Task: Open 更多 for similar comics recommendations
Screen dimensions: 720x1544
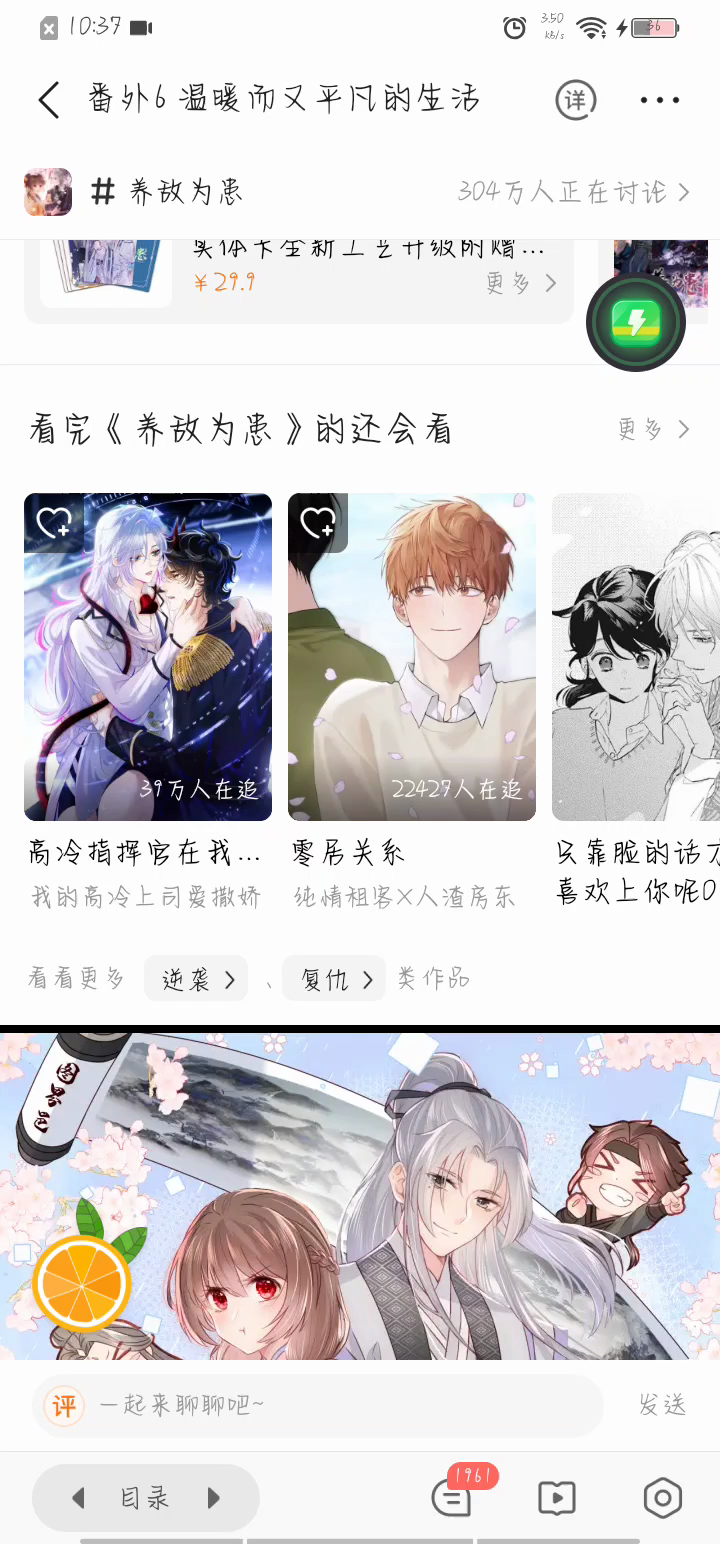Action: [x=653, y=430]
